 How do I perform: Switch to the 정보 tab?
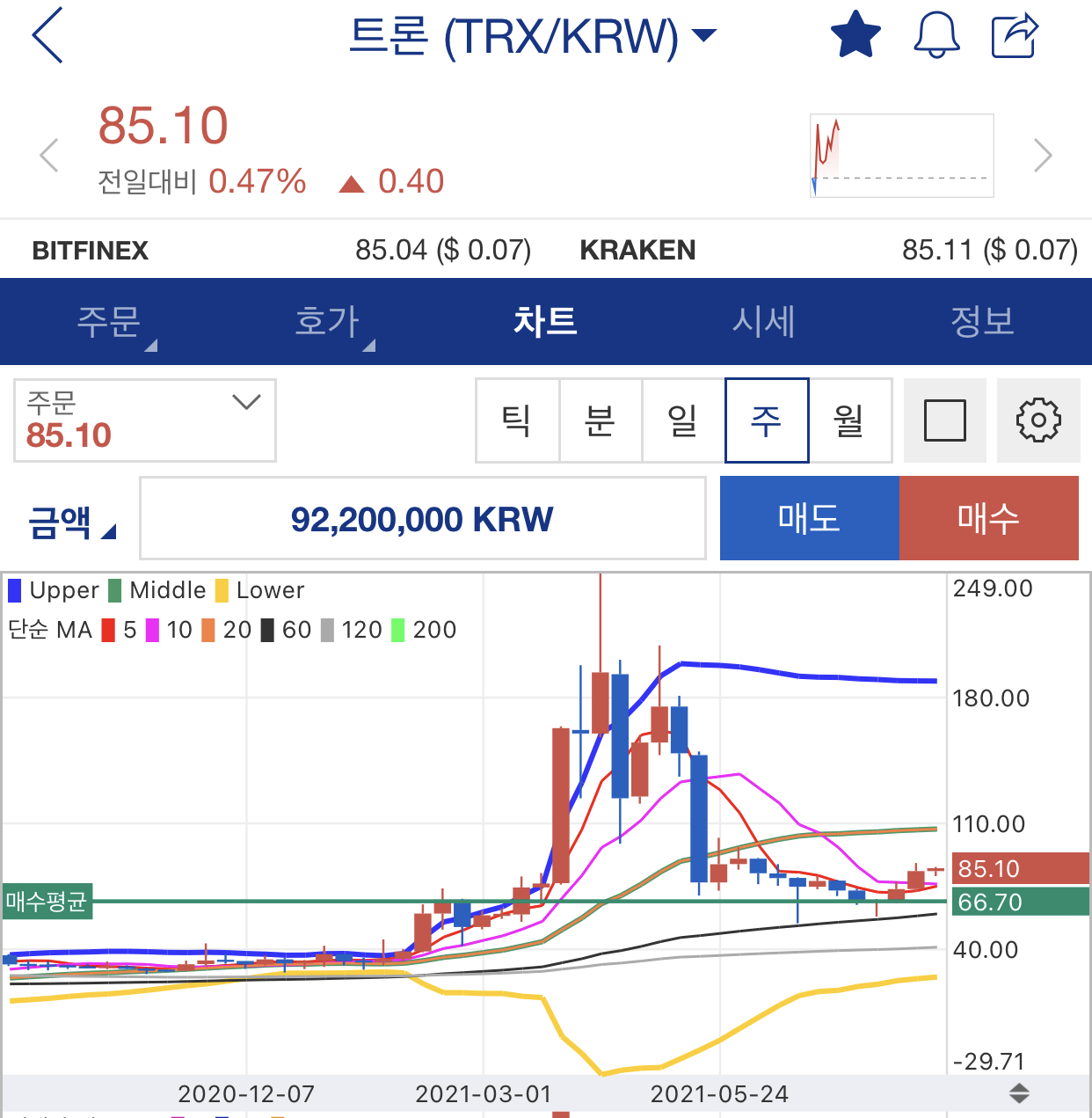pyautogui.click(x=982, y=322)
